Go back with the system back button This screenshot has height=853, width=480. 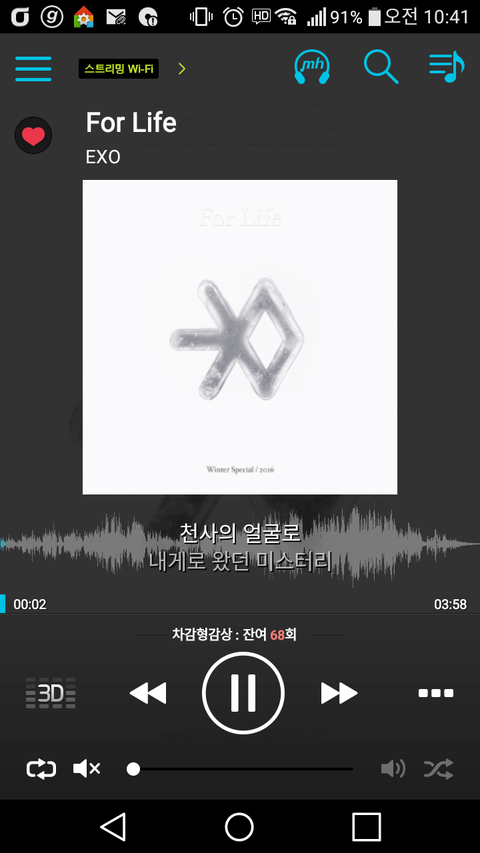[113, 827]
